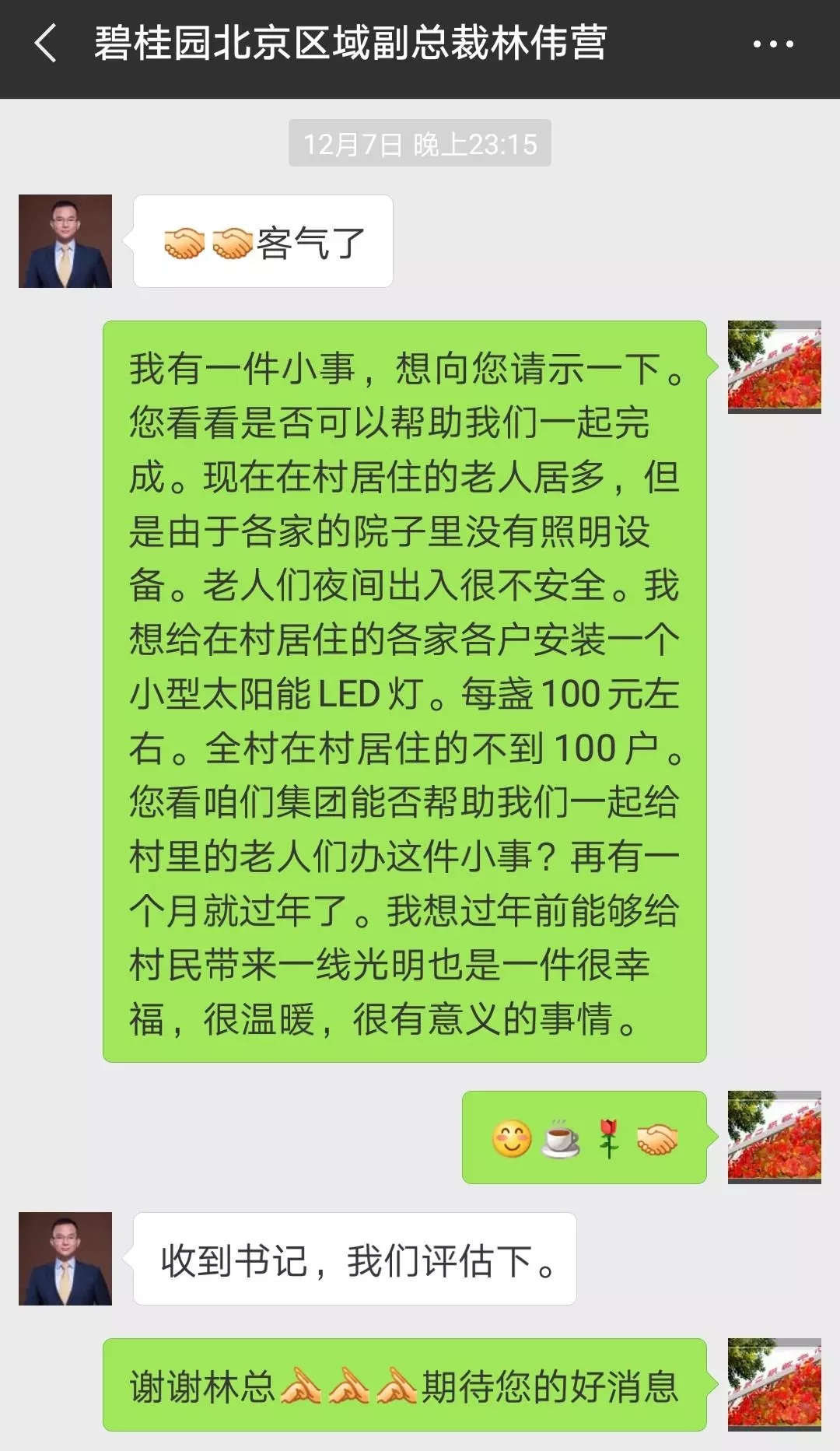Open contact avatar beside 客气了 message
The image size is (840, 1451).
(x=65, y=241)
